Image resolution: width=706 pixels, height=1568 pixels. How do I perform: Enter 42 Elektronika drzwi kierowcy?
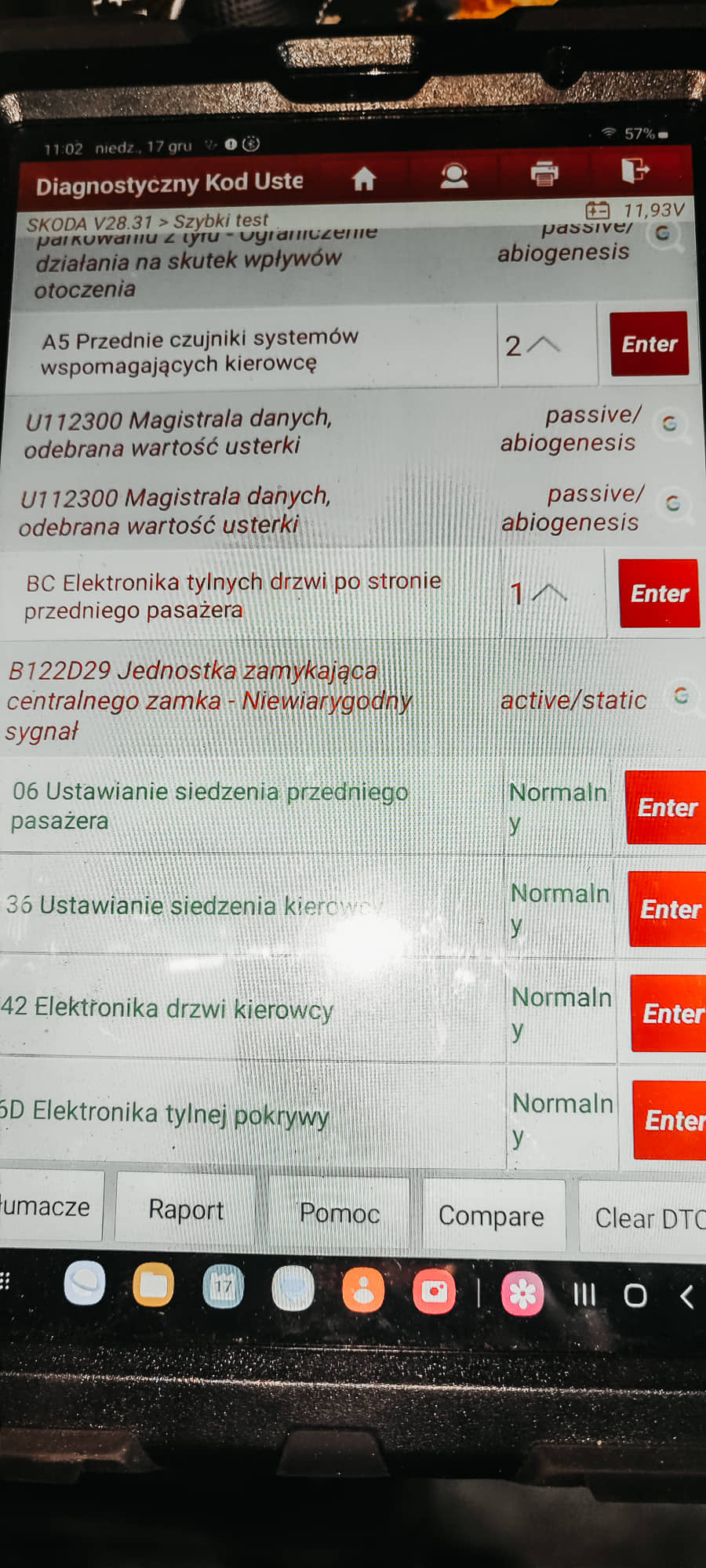point(671,1014)
